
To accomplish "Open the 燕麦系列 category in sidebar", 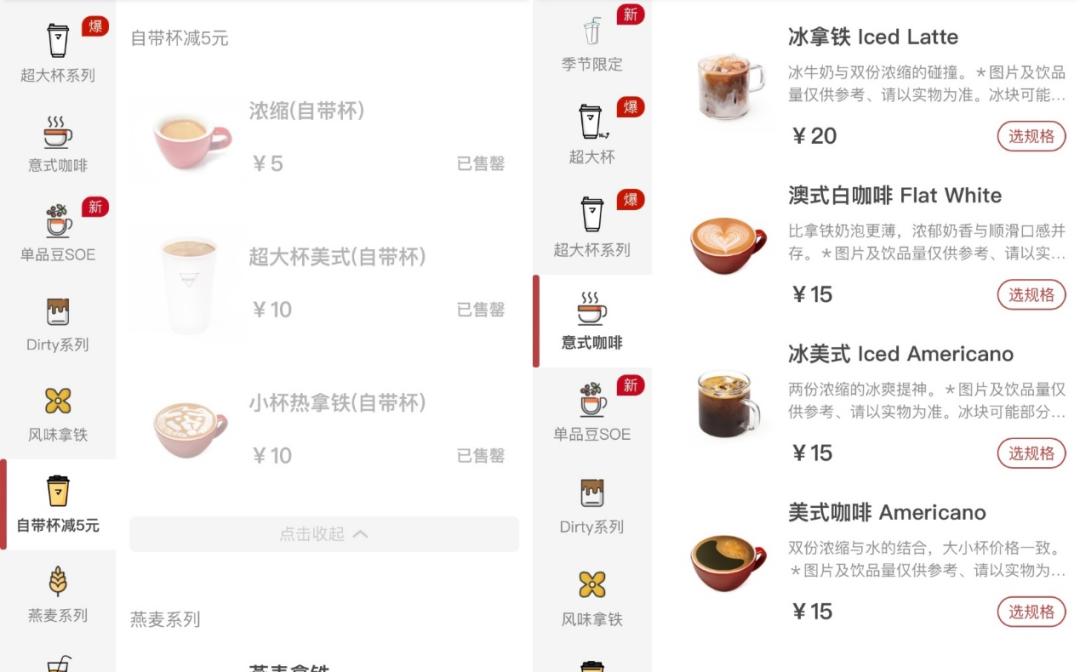I will 58,594.
